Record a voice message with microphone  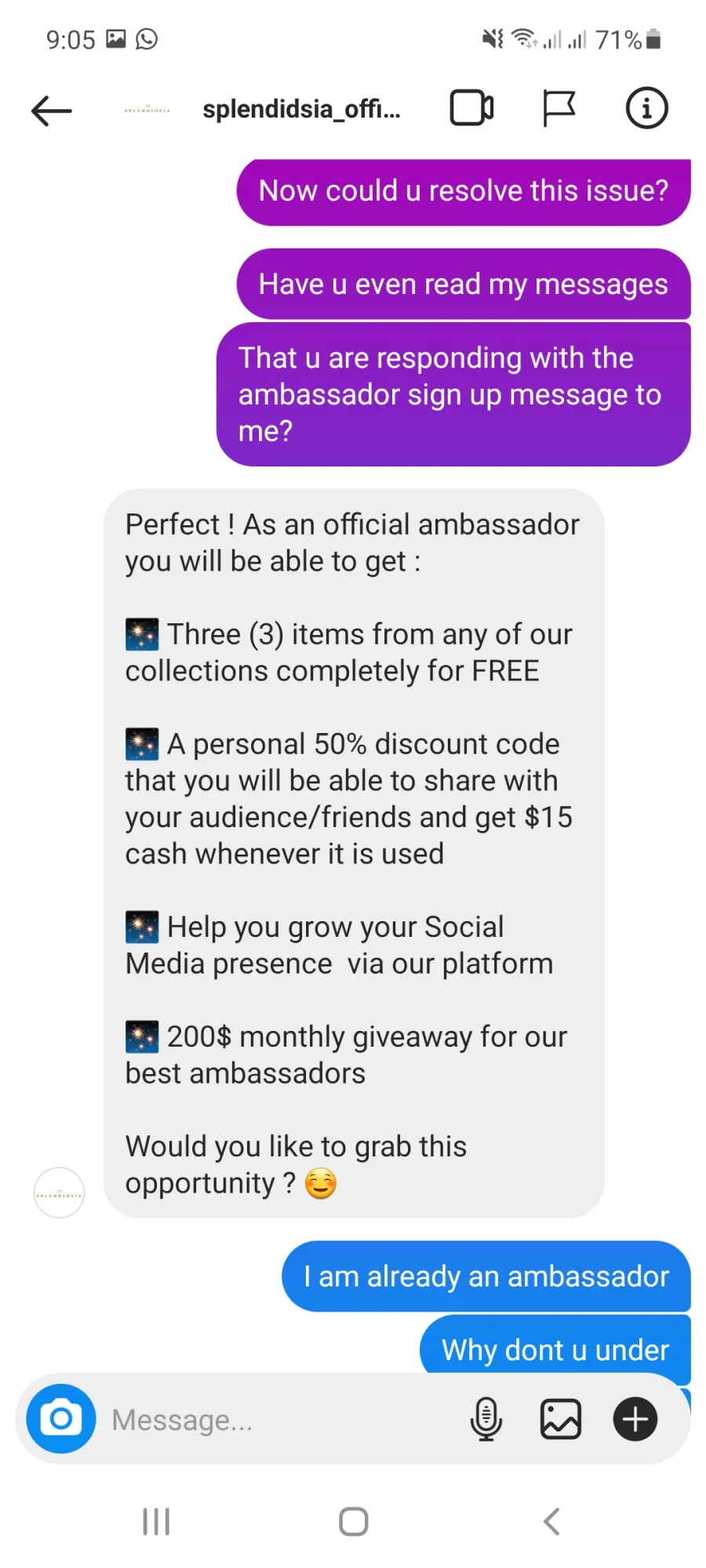coord(486,1419)
